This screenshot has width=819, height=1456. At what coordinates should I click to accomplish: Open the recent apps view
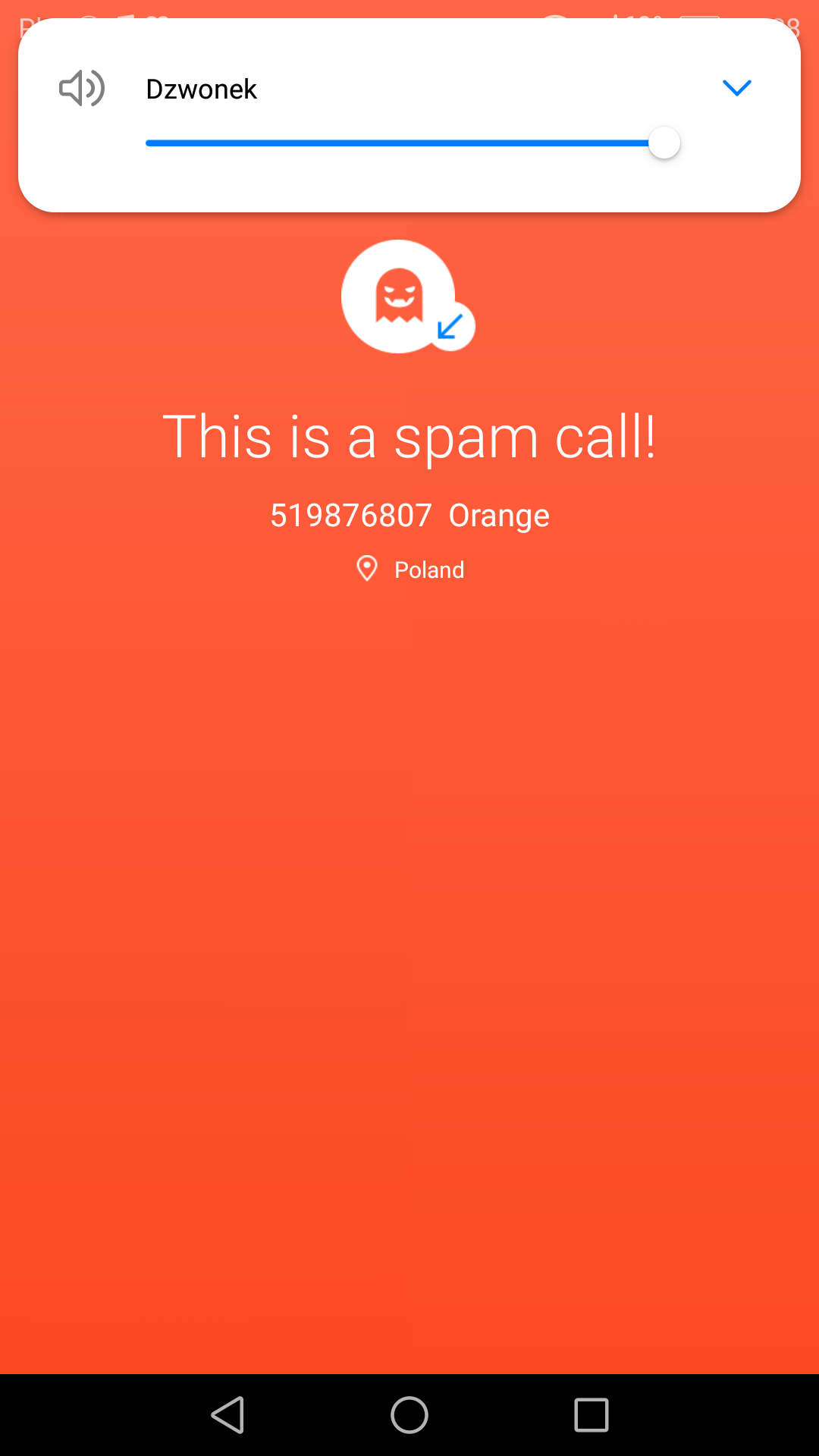(x=591, y=1415)
